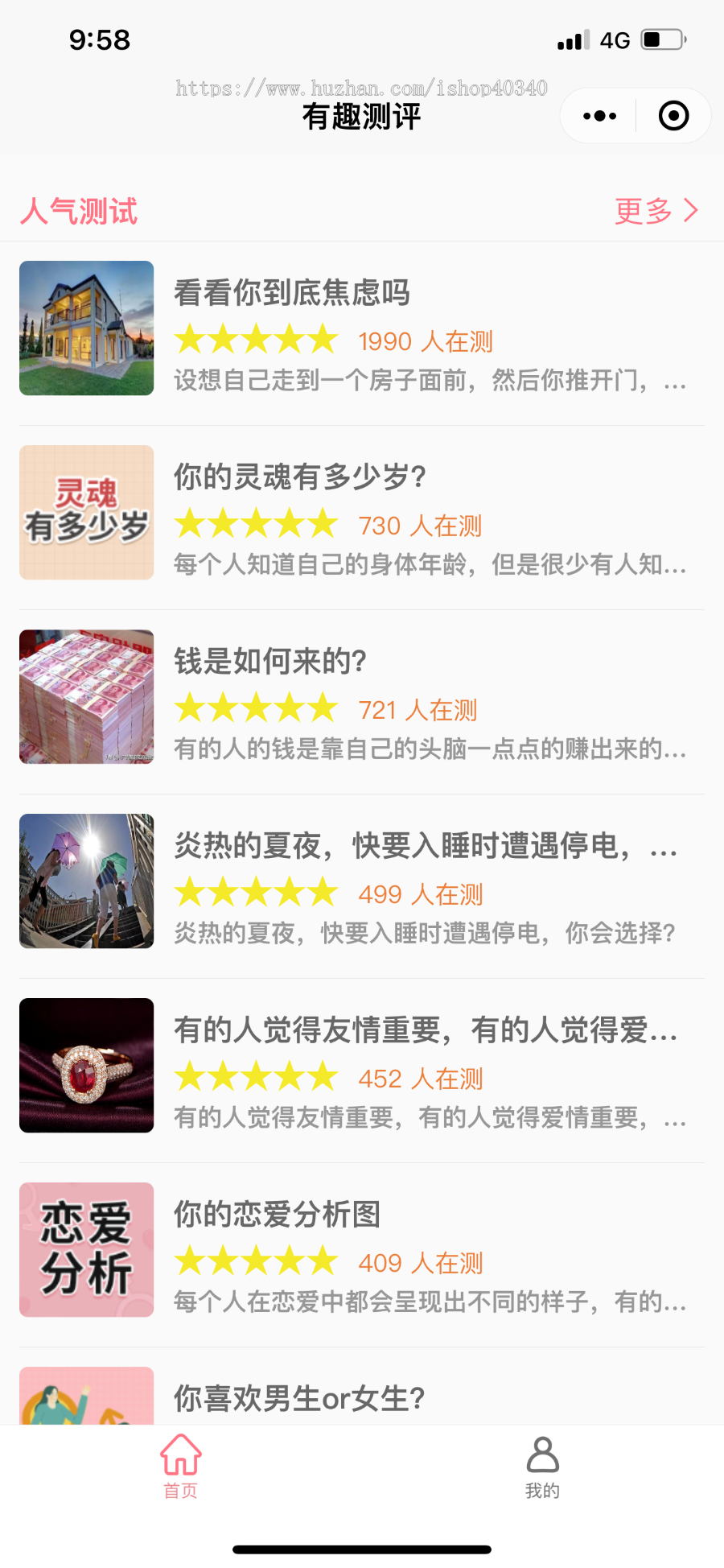Tap the first star rating of 看看你到底焦虑吗
Viewport: 724px width, 1568px height.
191,339
